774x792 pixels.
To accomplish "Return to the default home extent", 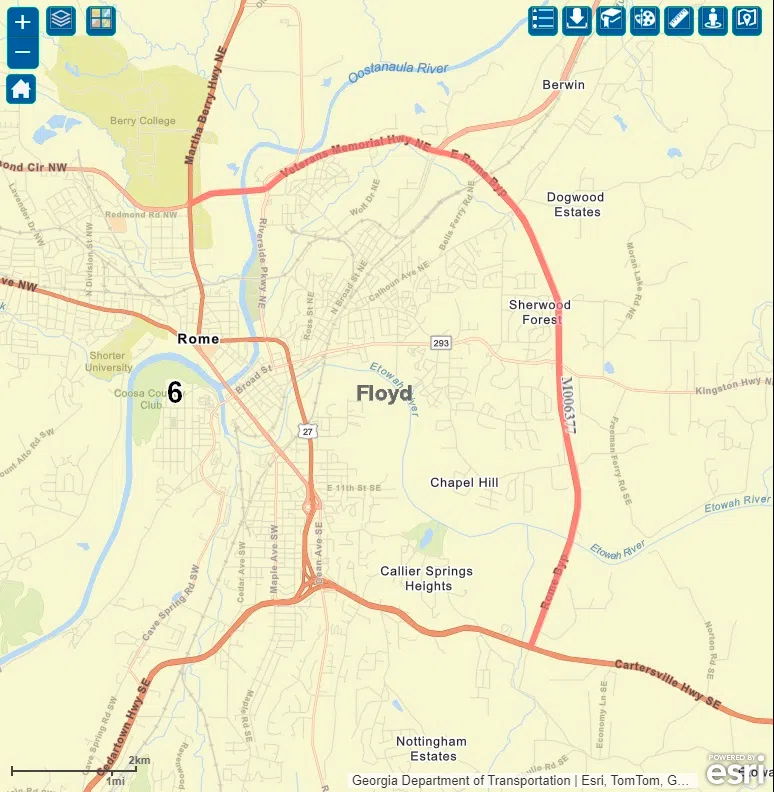I will point(21,89).
